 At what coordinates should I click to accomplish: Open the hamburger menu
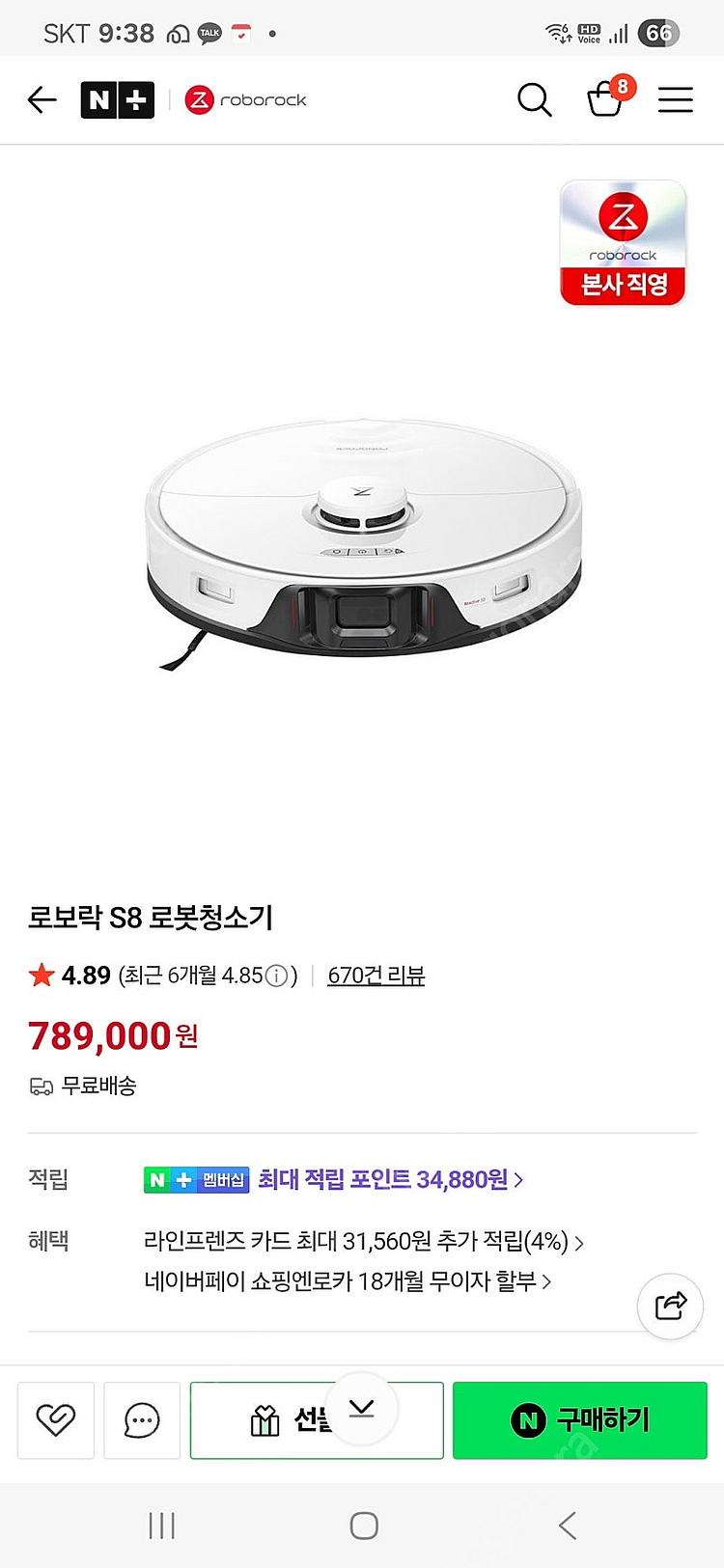pyautogui.click(x=676, y=99)
